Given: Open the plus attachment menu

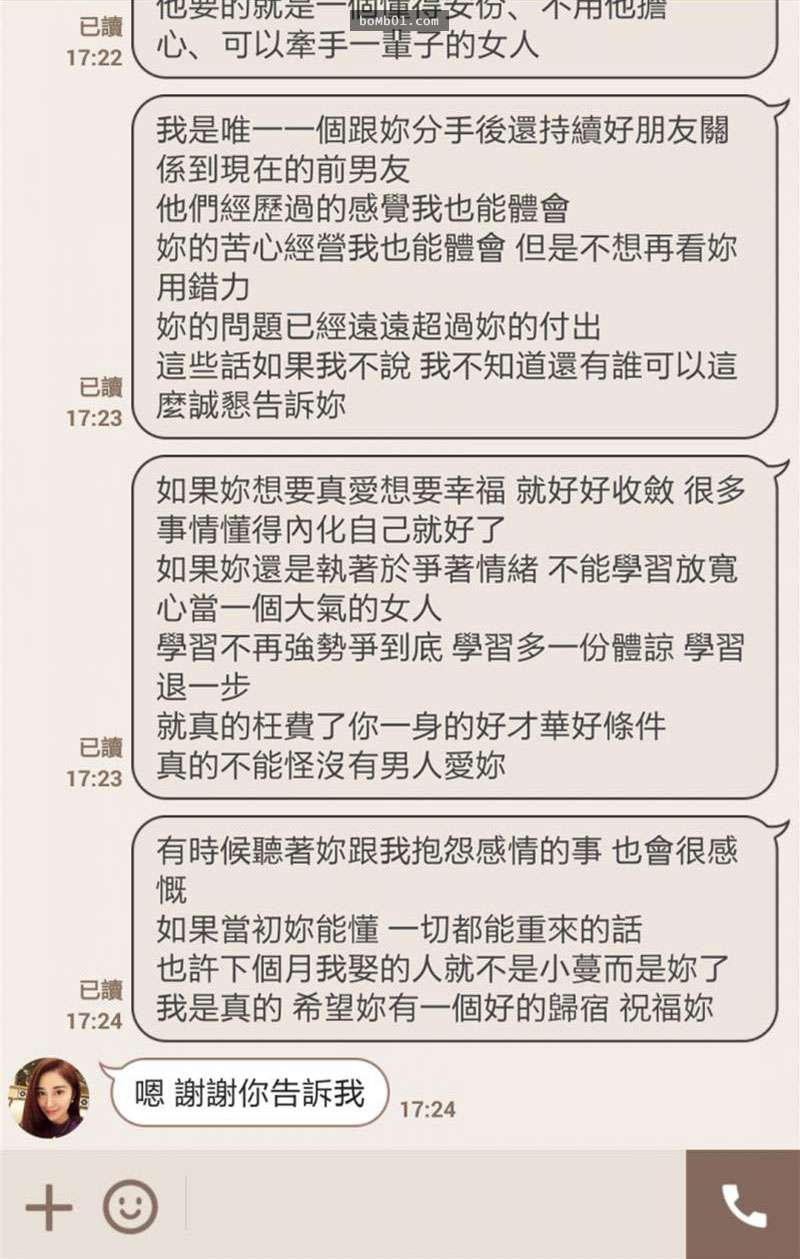Looking at the screenshot, I should pos(48,1208).
